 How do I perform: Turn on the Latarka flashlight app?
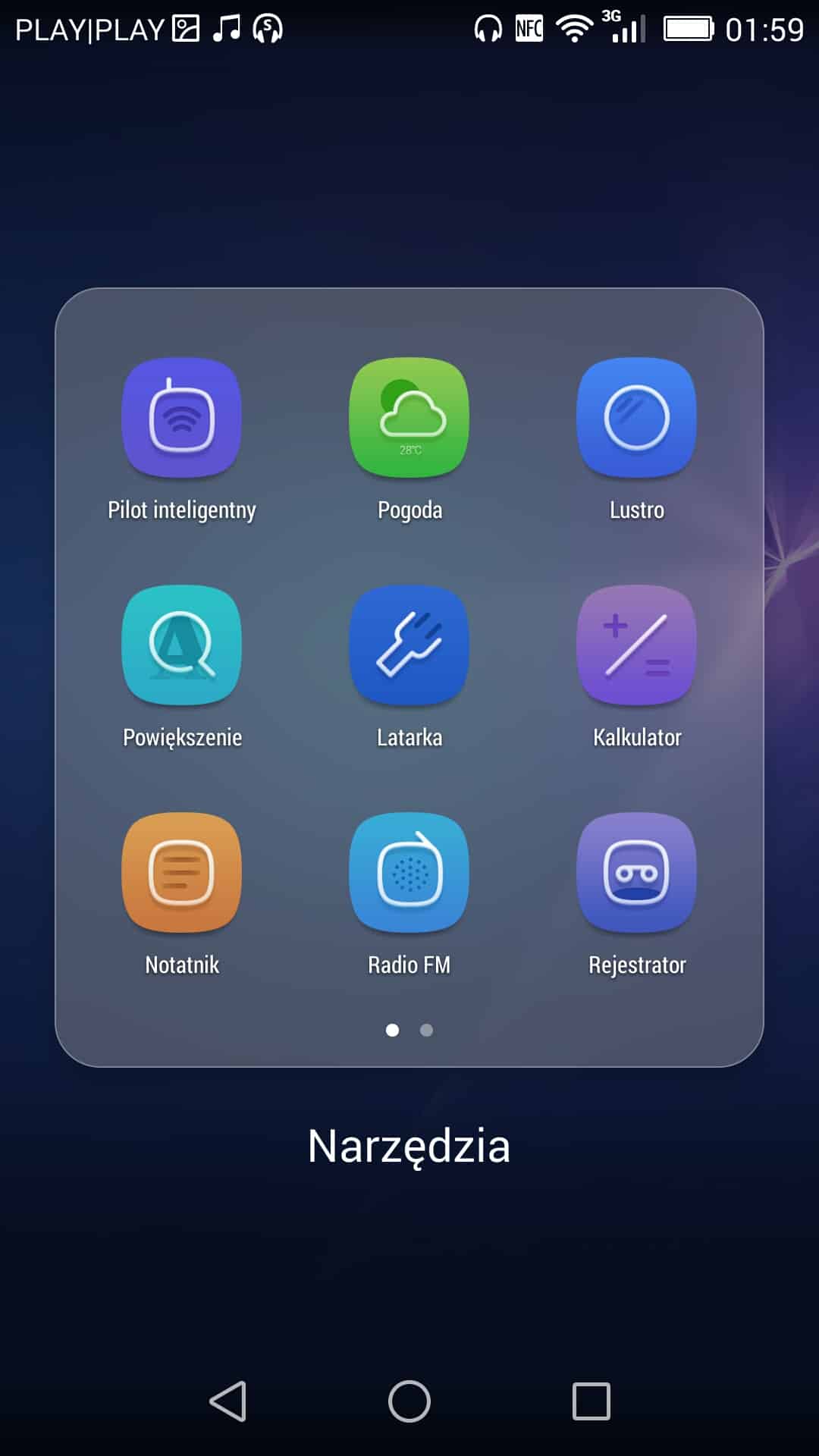[409, 645]
